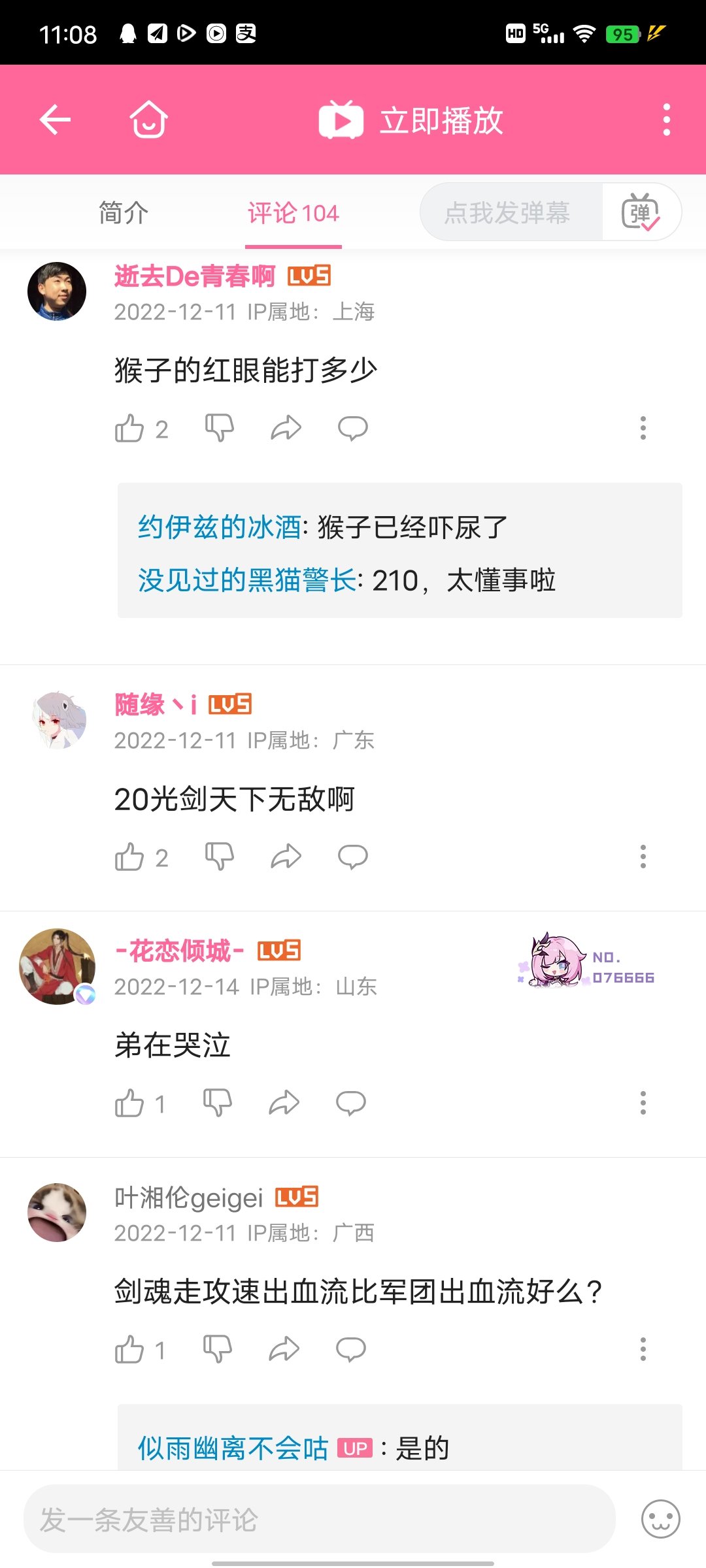Open 约伊兹的冰酒's profile from the reply
The width and height of the screenshot is (706, 1568).
click(x=219, y=527)
